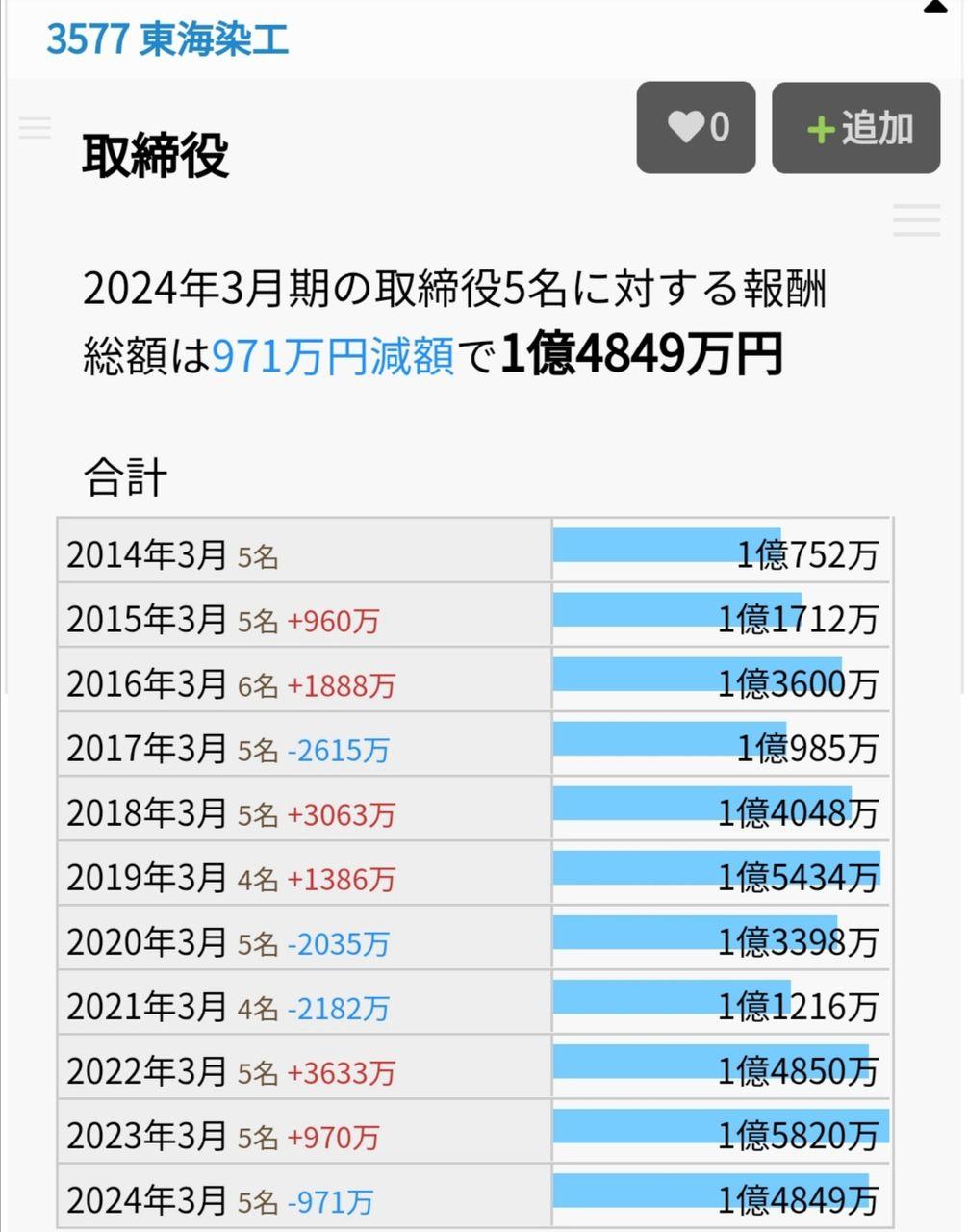Select the 2016年3月 row showing 6名

pos(289,681)
